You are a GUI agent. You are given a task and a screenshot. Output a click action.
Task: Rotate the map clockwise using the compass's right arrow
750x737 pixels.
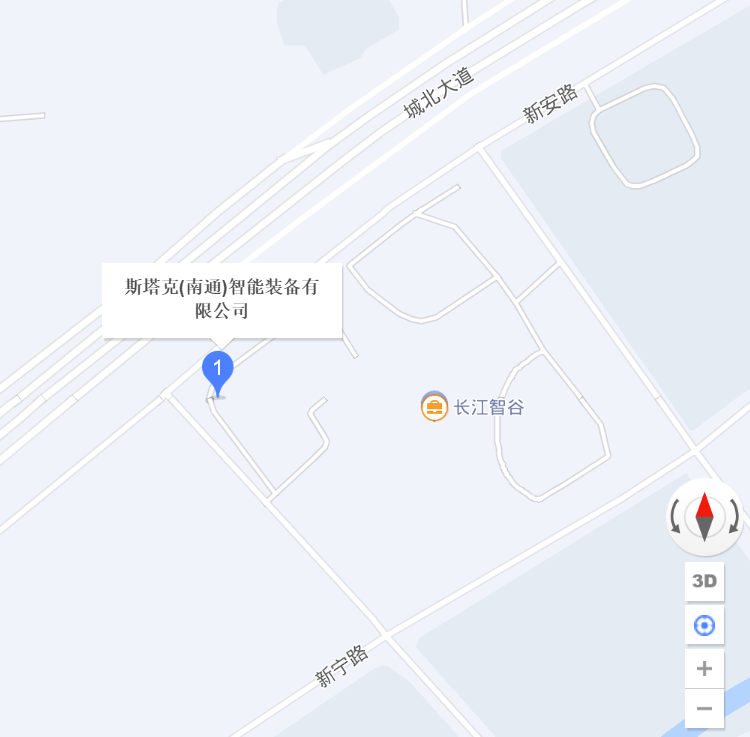(x=734, y=516)
